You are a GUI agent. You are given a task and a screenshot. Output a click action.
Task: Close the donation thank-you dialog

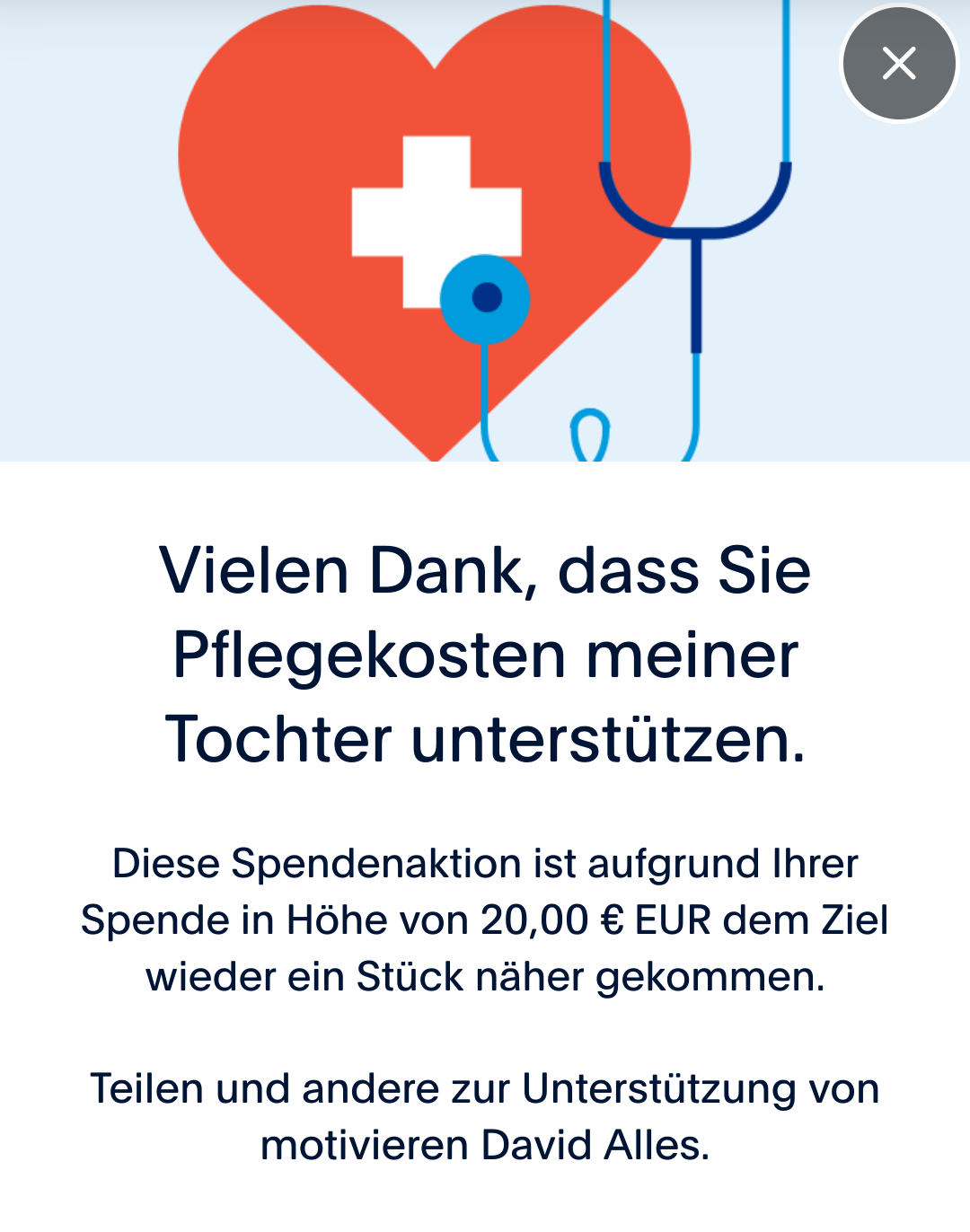pos(899,64)
